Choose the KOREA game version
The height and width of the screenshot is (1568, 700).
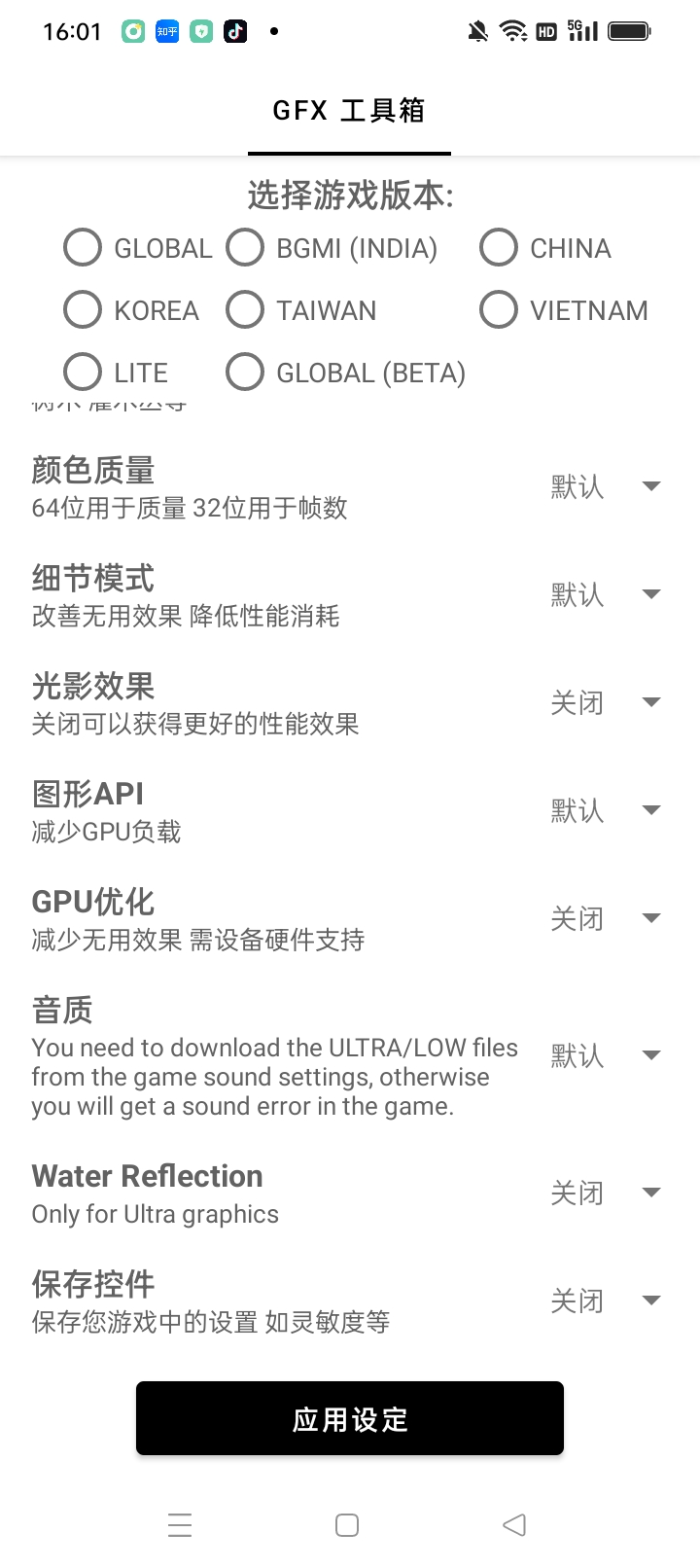coord(83,309)
